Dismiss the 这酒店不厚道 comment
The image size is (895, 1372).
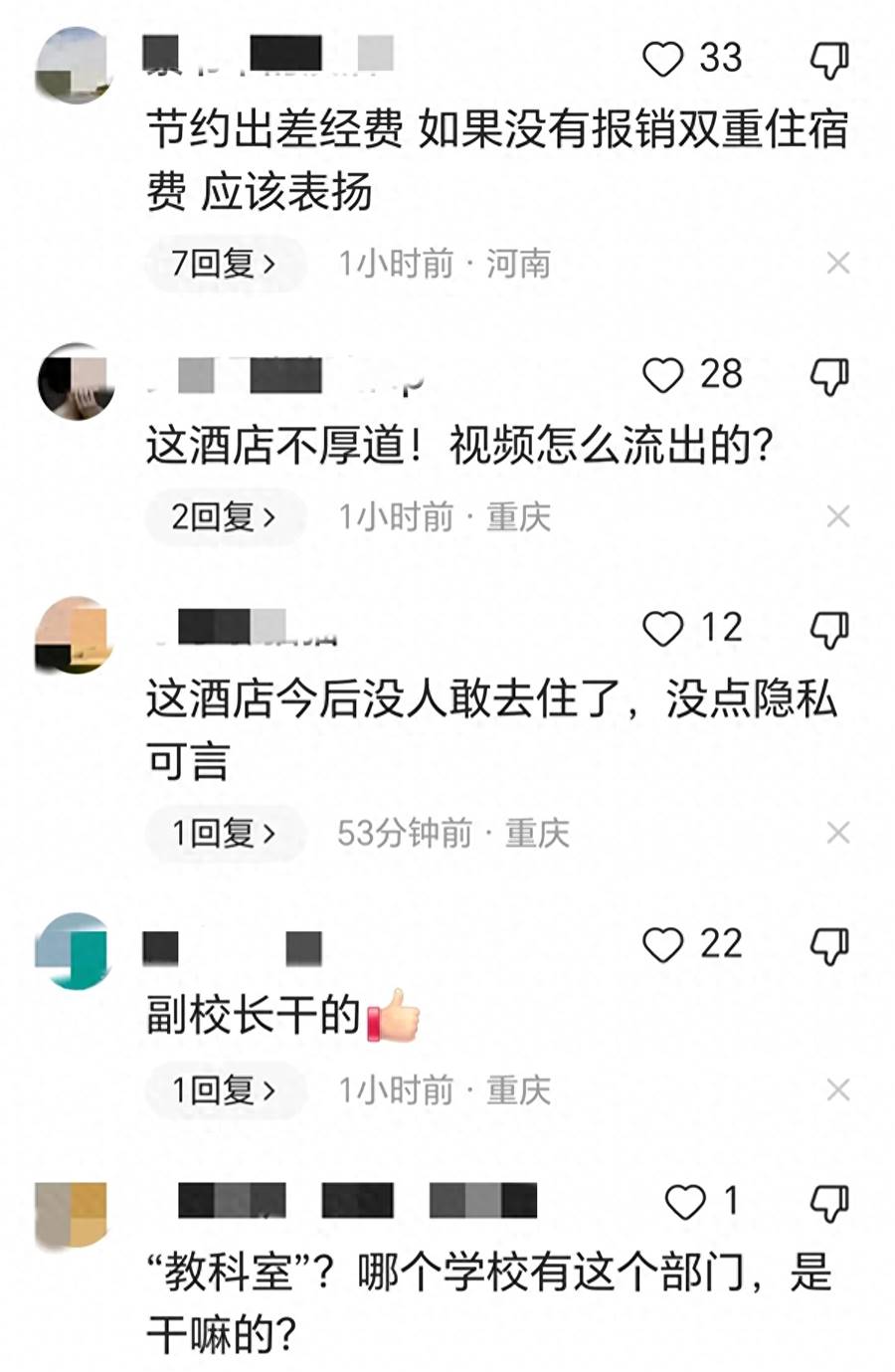[838, 517]
